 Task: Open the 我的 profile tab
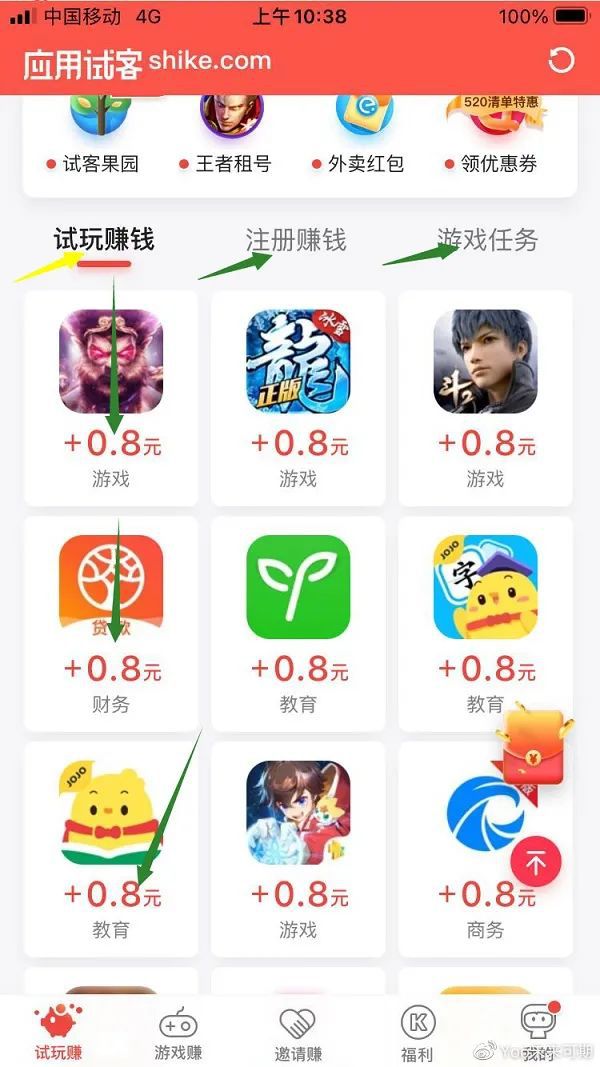pos(538,1032)
